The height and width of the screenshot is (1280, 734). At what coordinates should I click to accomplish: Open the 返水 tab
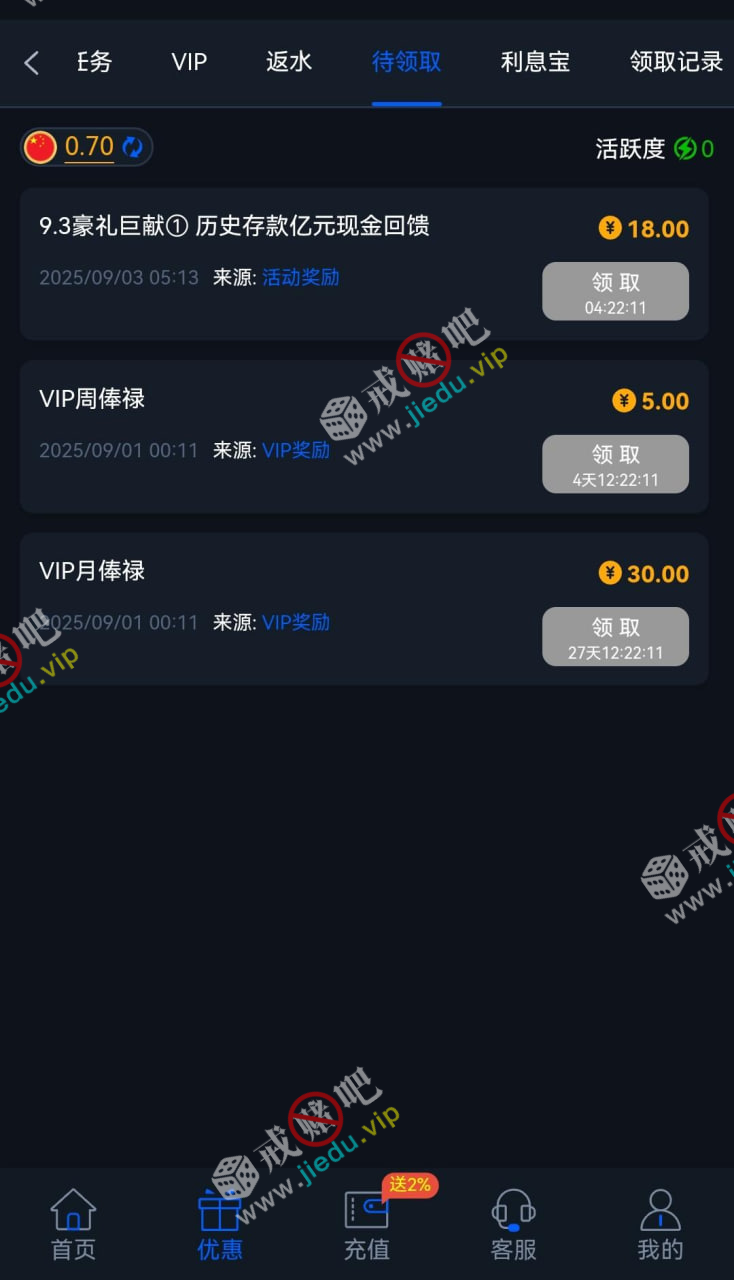tap(289, 62)
